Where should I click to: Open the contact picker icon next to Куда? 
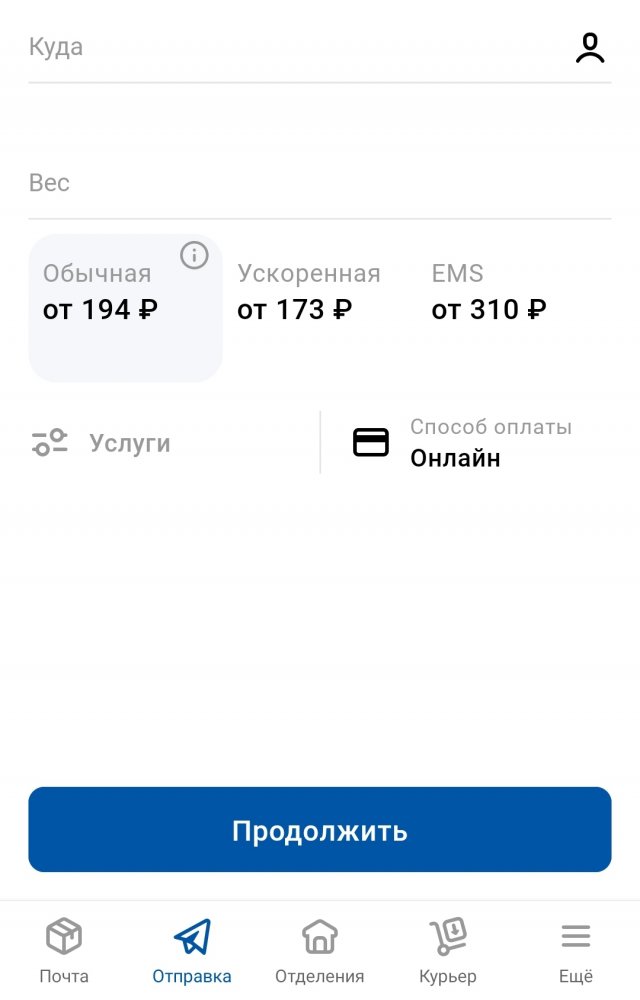coord(590,48)
